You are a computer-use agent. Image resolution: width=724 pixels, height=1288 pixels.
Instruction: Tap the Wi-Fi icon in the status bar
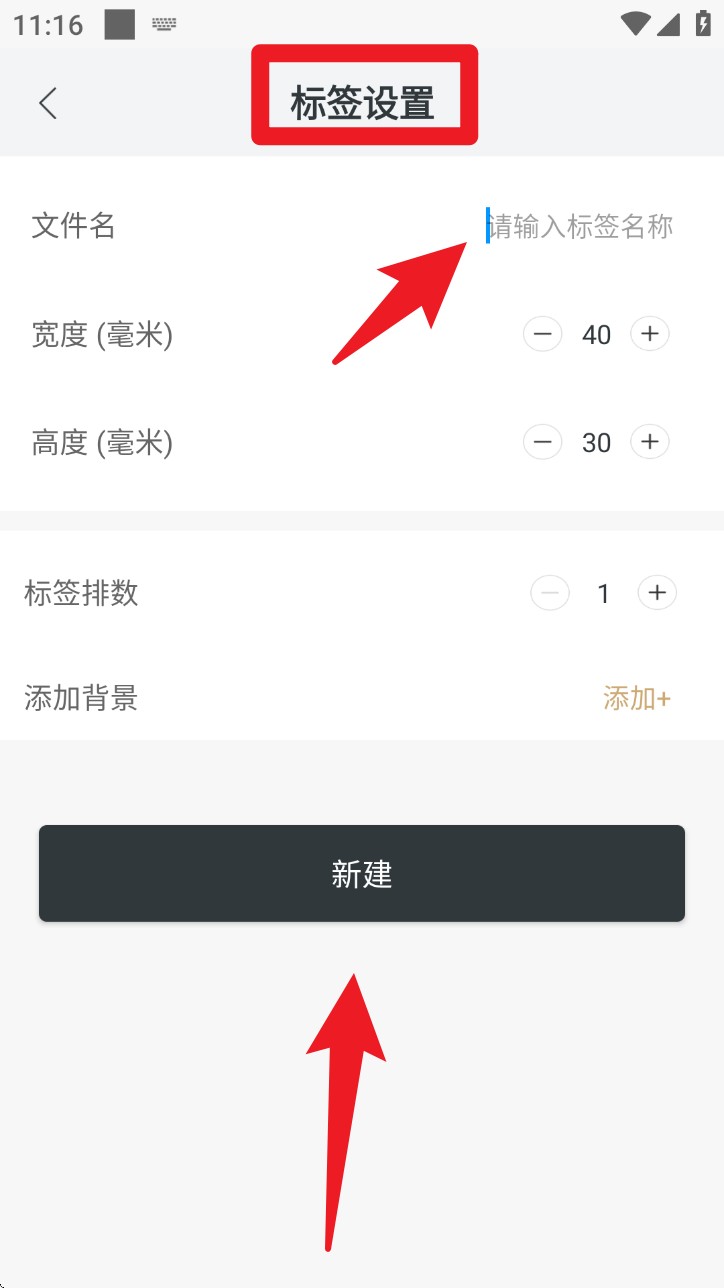click(637, 25)
